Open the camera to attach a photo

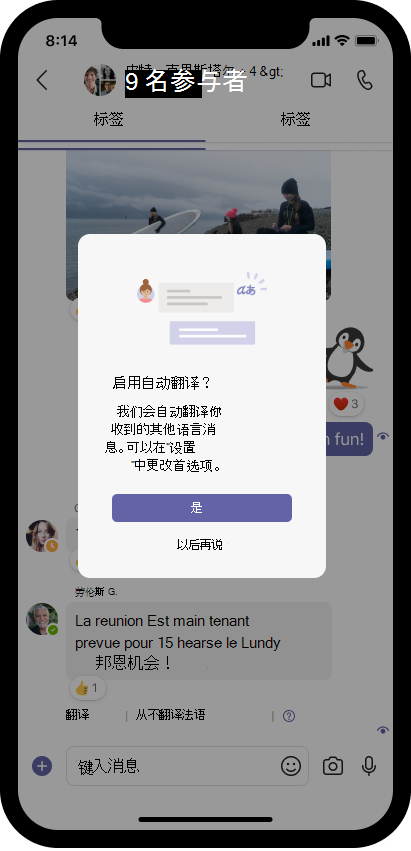coord(333,766)
